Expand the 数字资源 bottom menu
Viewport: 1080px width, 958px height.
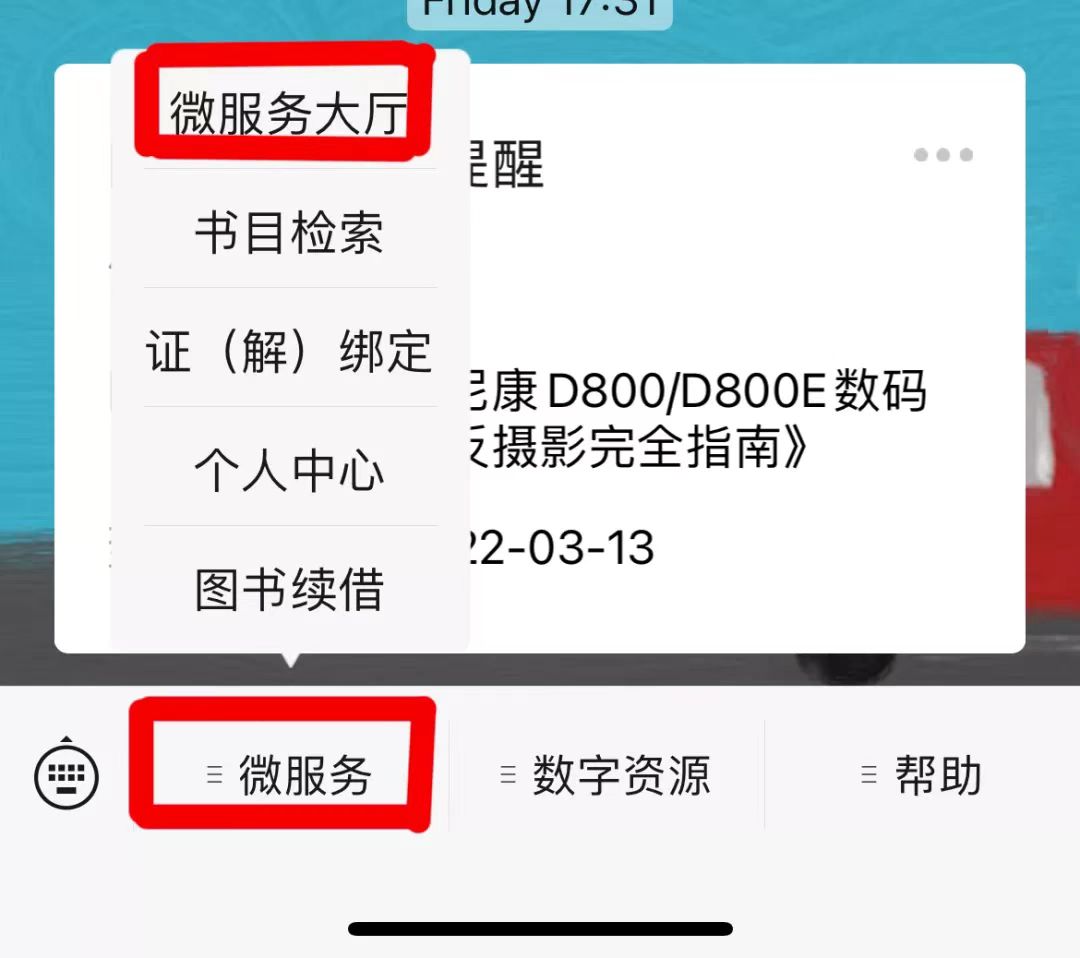tap(606, 775)
